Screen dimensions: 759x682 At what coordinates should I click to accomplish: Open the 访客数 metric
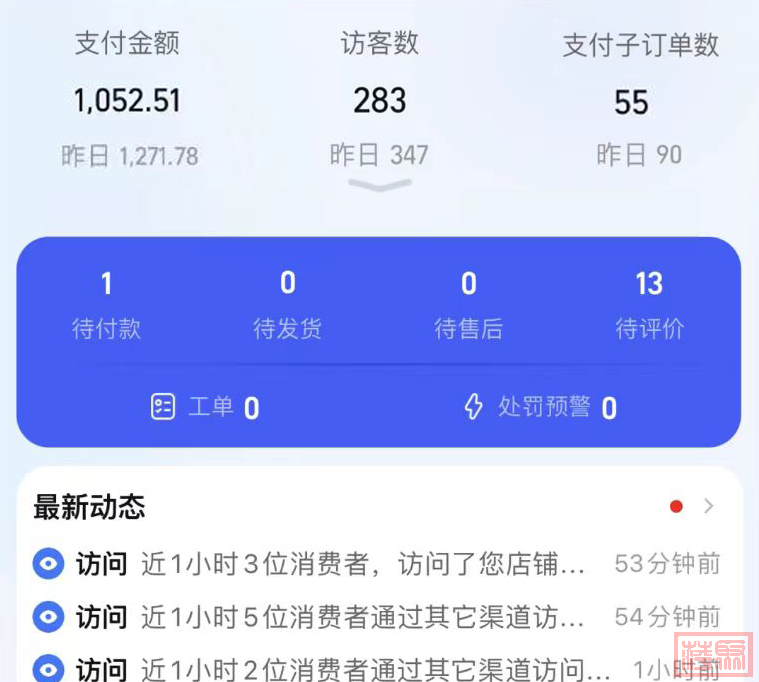tap(379, 100)
